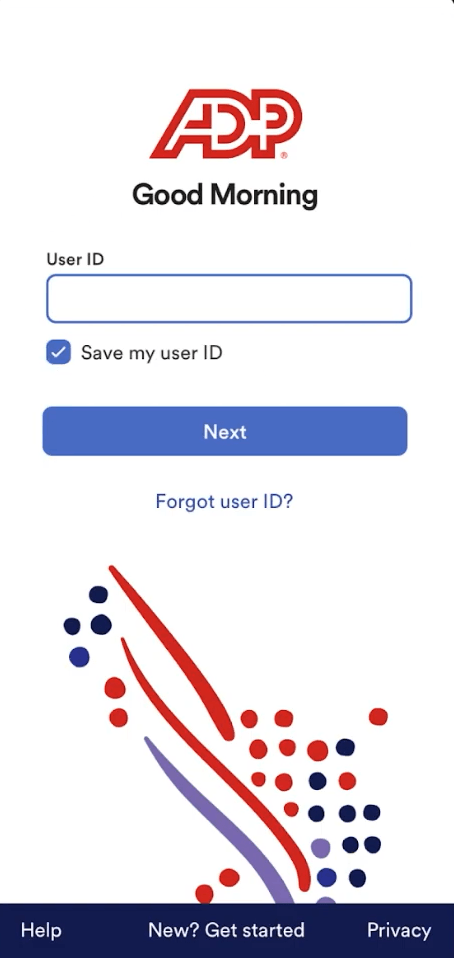View the Privacy page
Image resolution: width=454 pixels, height=958 pixels.
[x=399, y=930]
